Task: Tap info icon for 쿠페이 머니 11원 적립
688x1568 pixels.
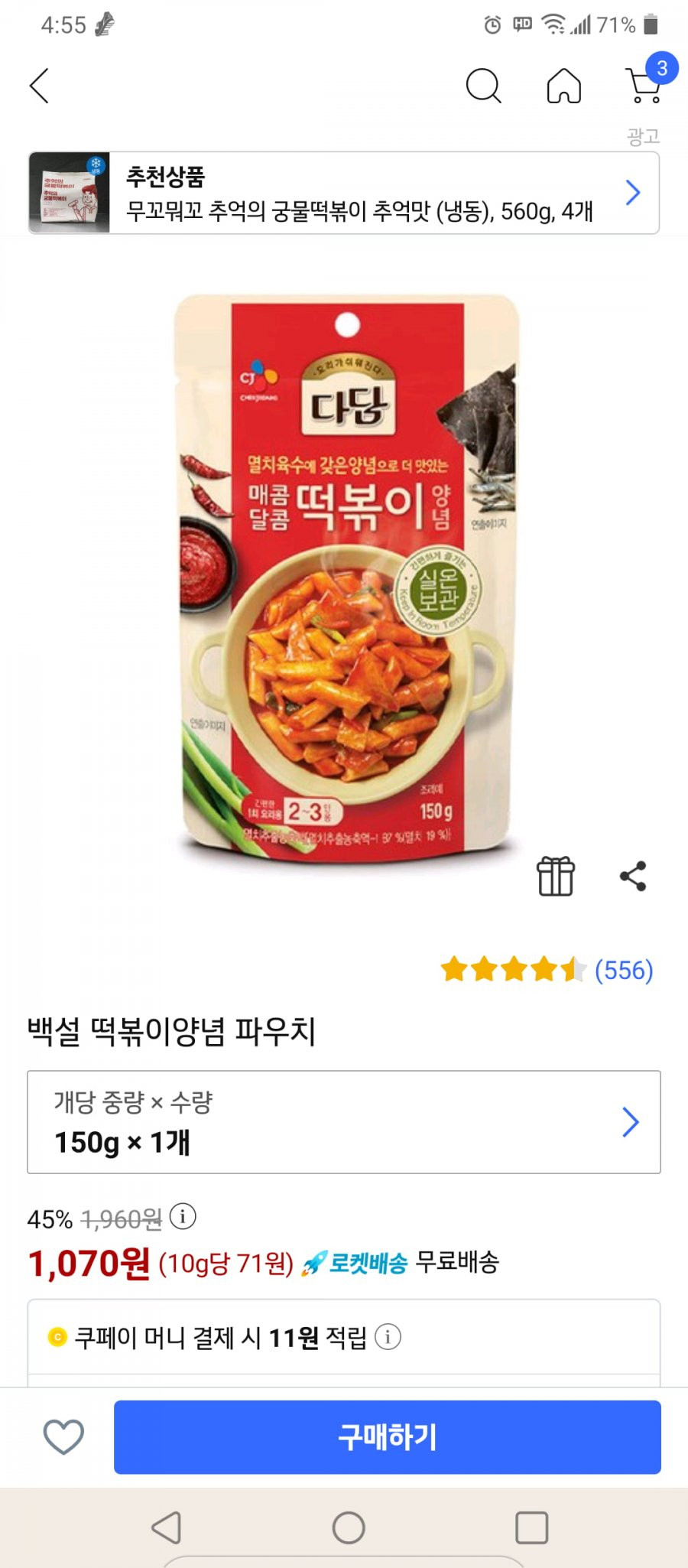Action: click(388, 1337)
